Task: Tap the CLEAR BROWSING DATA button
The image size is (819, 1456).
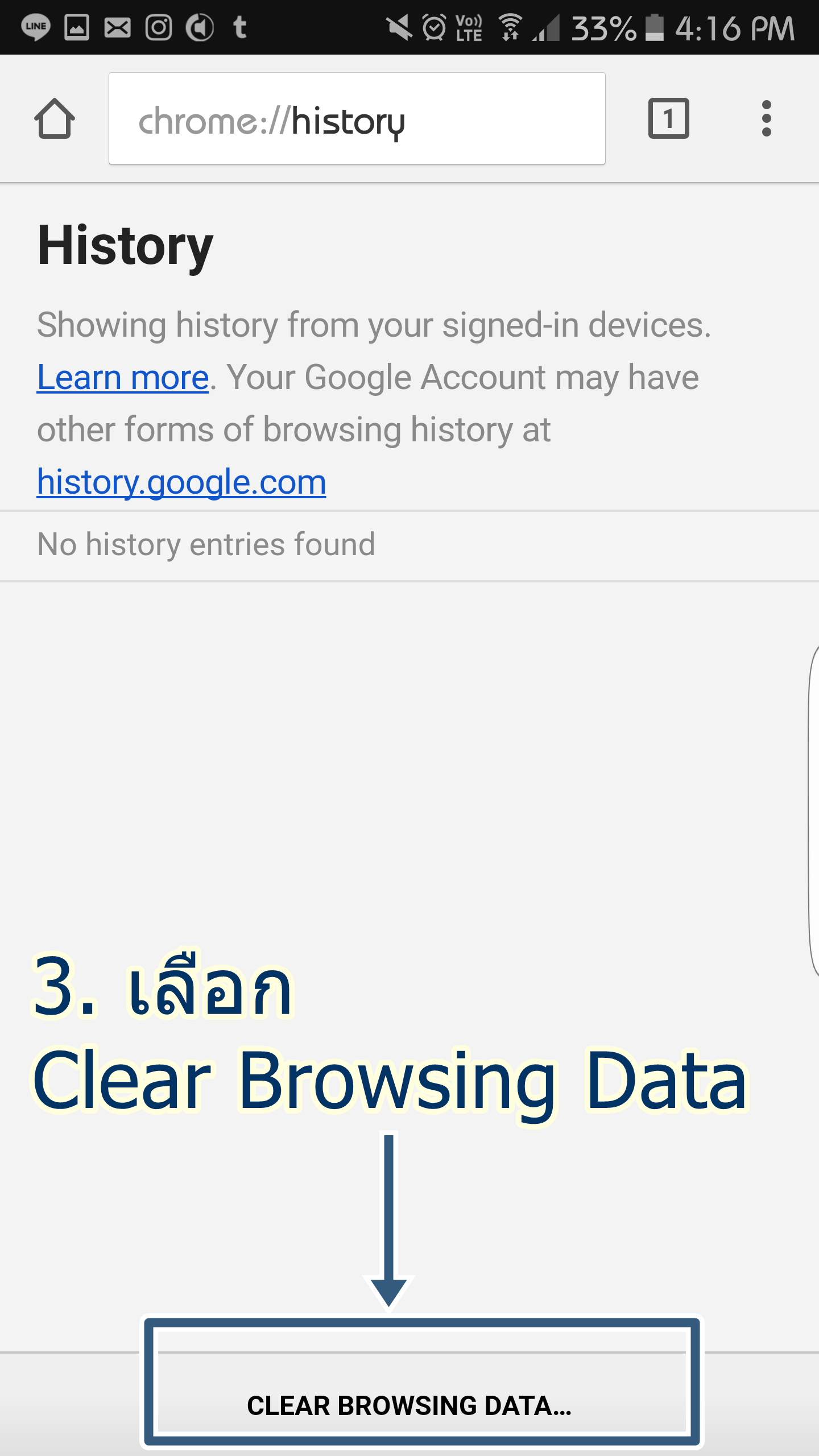Action: coord(409,1405)
